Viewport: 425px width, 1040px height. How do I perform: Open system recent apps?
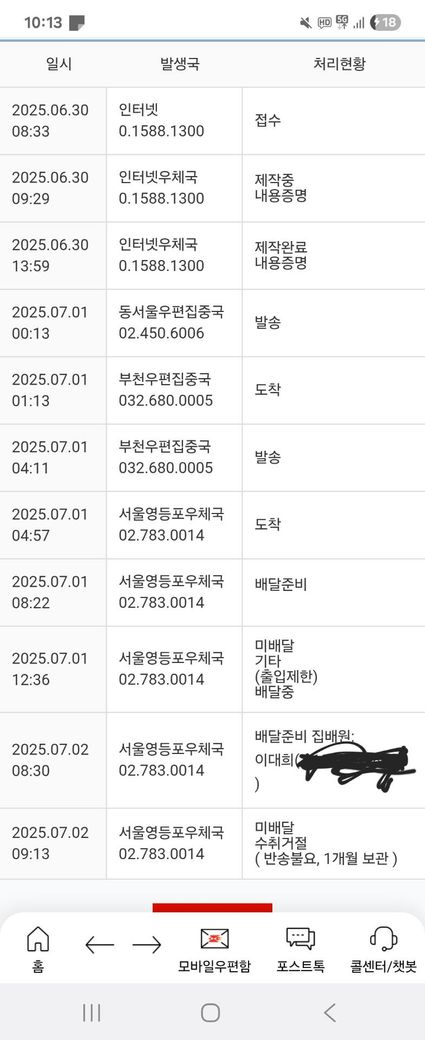tap(91, 1012)
